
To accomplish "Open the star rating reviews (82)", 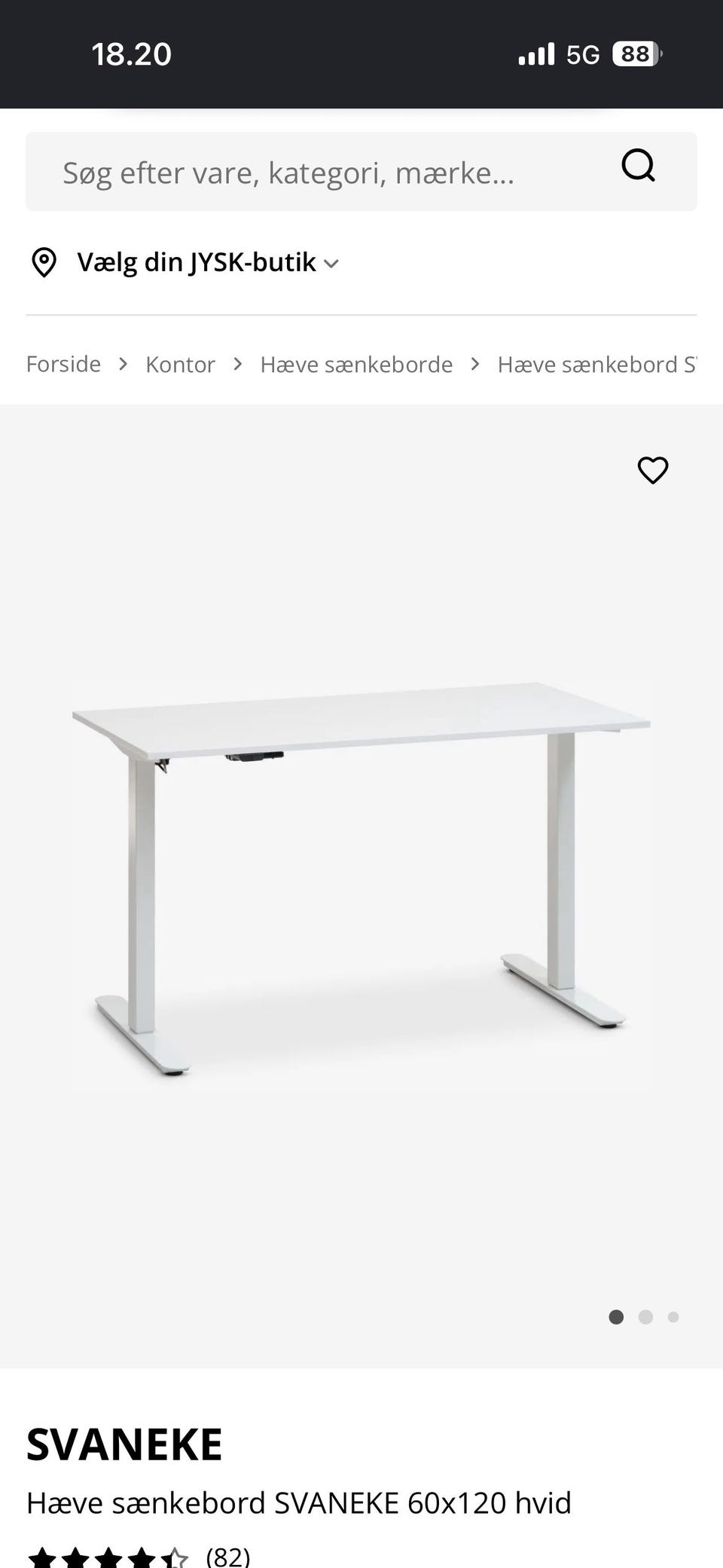I will pyautogui.click(x=138, y=1557).
